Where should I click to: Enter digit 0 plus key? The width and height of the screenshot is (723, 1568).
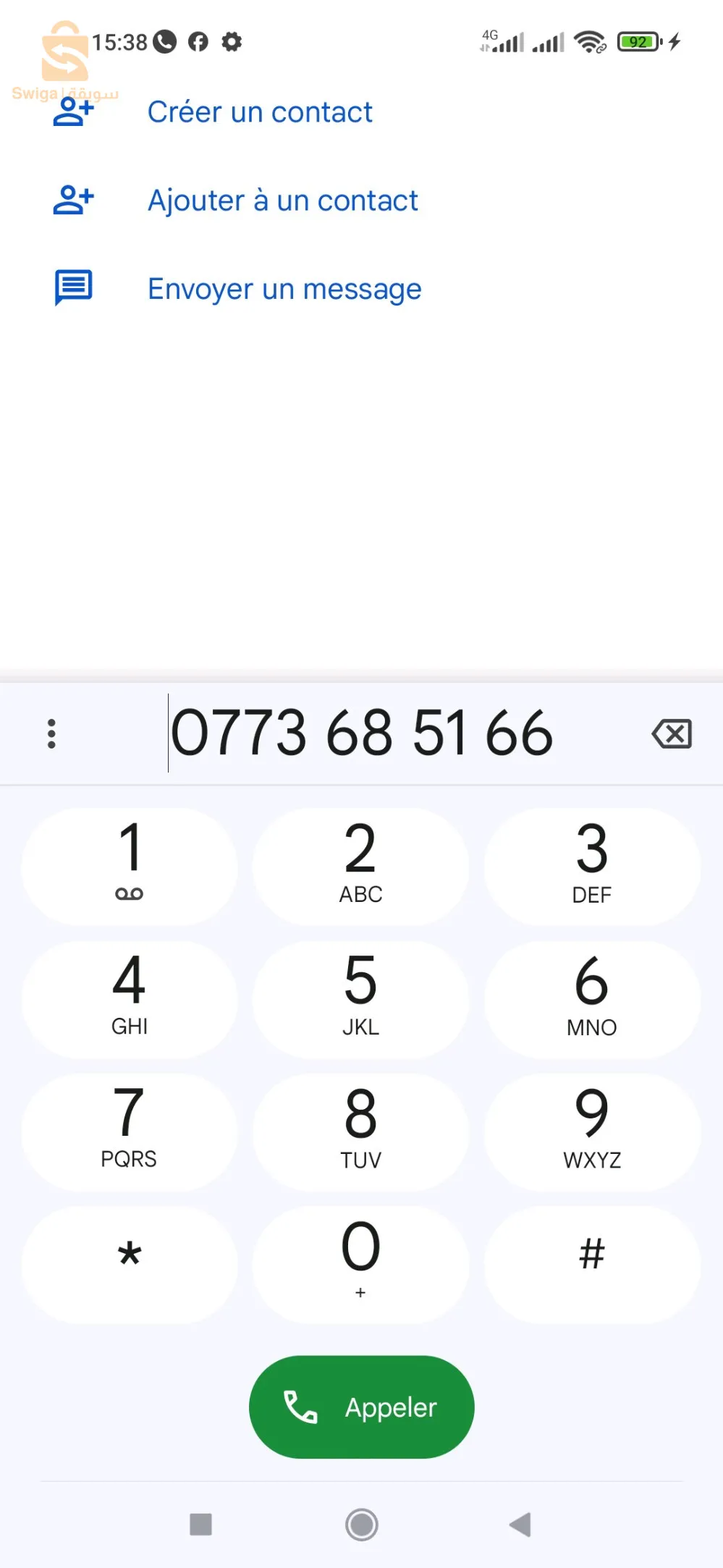tap(360, 1264)
